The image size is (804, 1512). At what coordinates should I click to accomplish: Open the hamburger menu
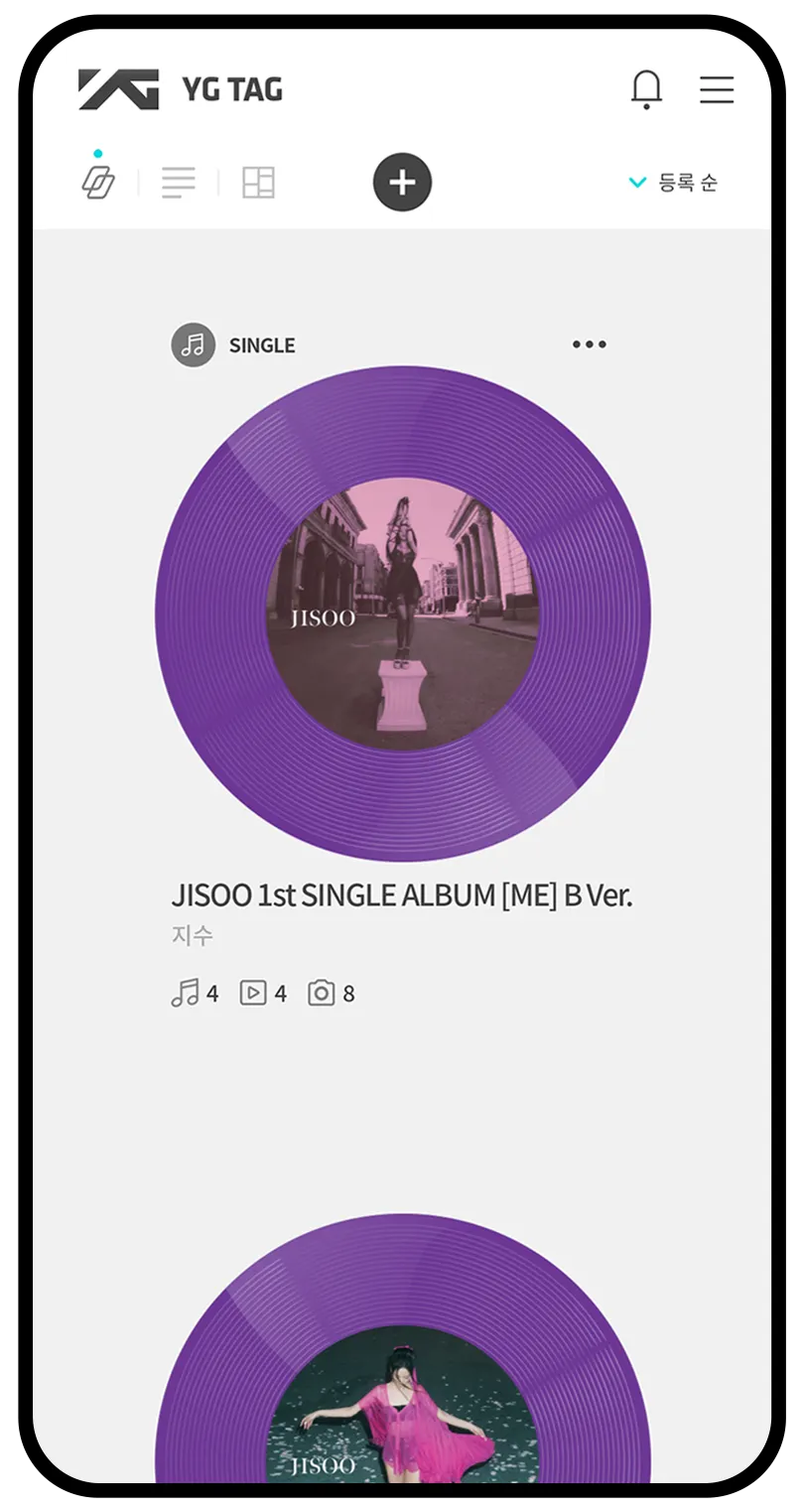[x=717, y=89]
